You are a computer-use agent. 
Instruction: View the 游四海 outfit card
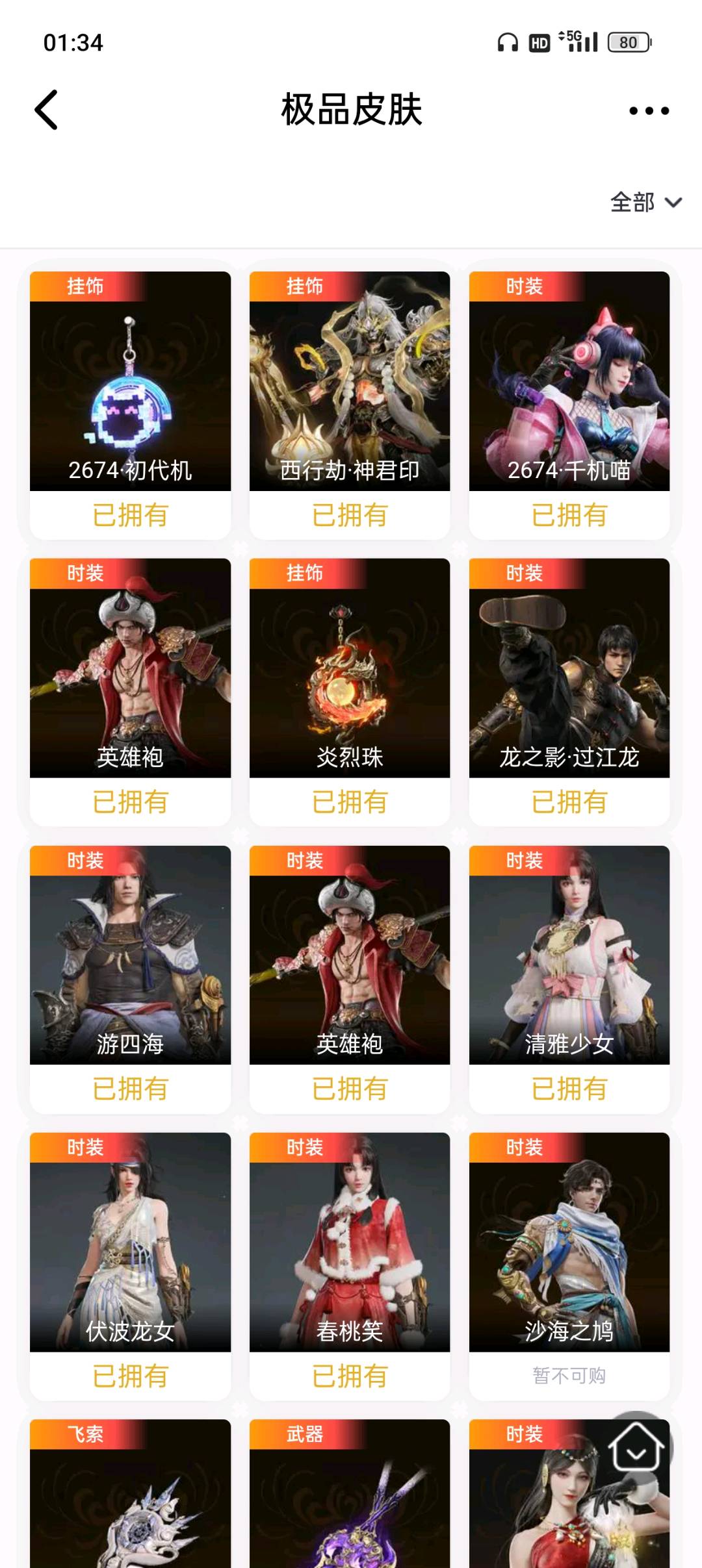tap(130, 961)
